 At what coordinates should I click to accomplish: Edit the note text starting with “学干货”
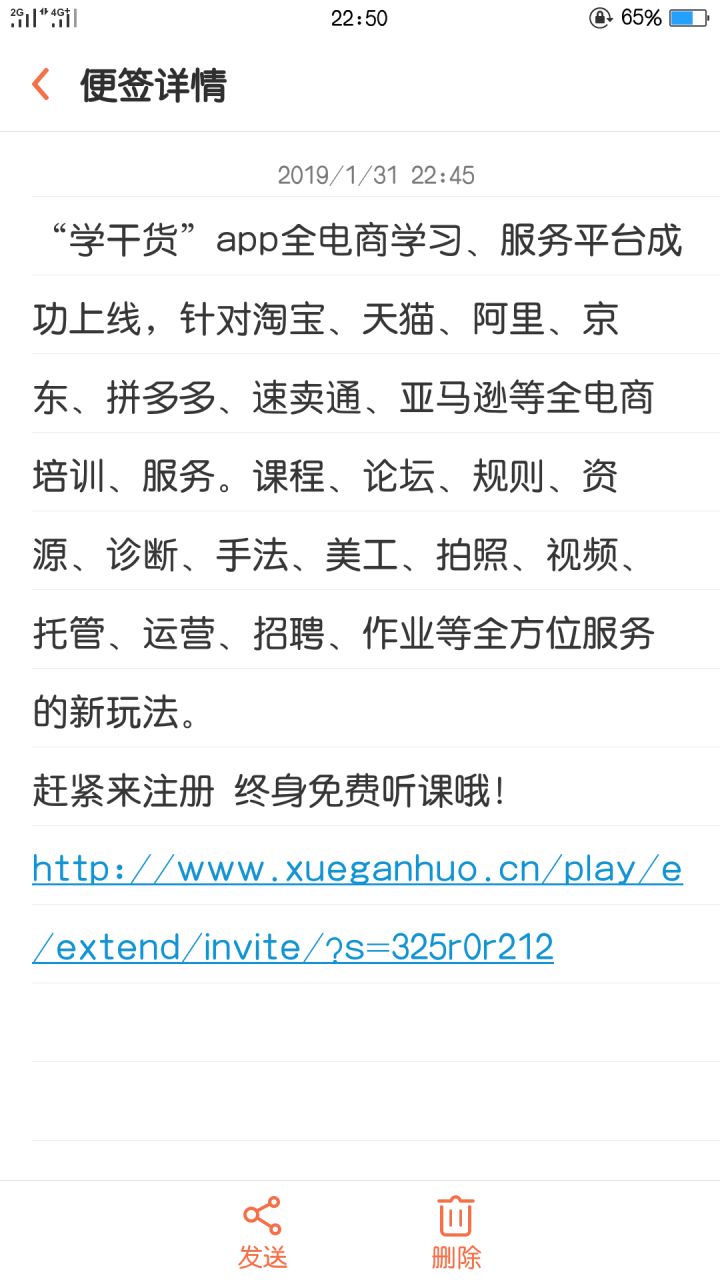(x=356, y=478)
